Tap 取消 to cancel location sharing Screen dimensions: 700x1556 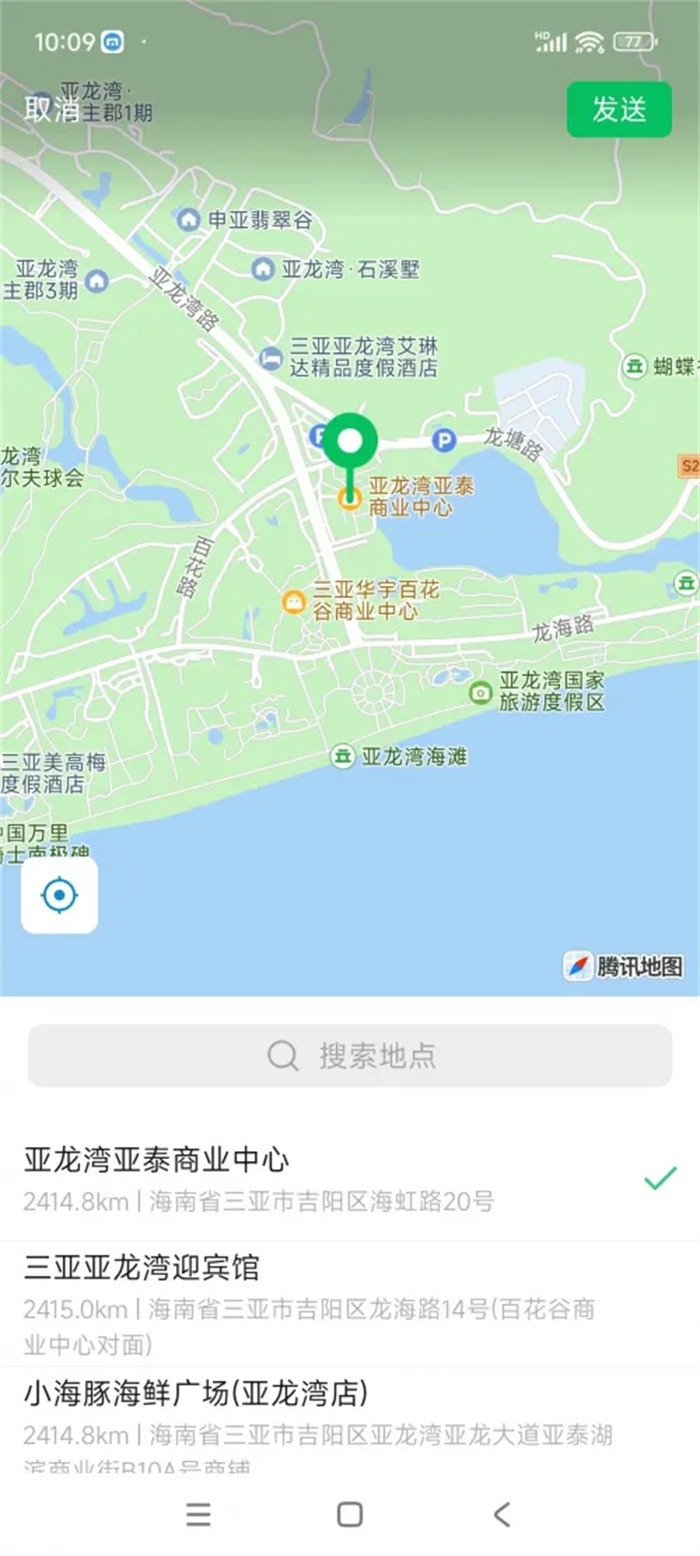[x=52, y=109]
